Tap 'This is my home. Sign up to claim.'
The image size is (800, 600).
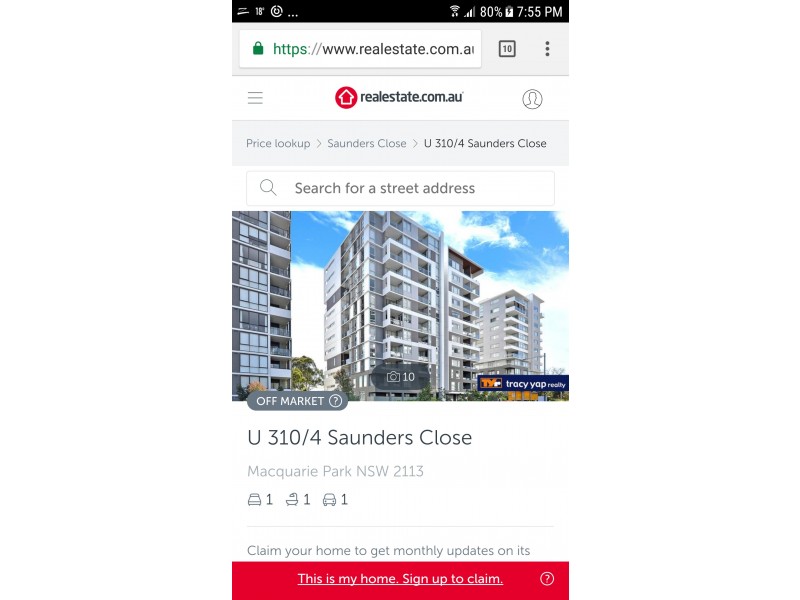coord(400,579)
